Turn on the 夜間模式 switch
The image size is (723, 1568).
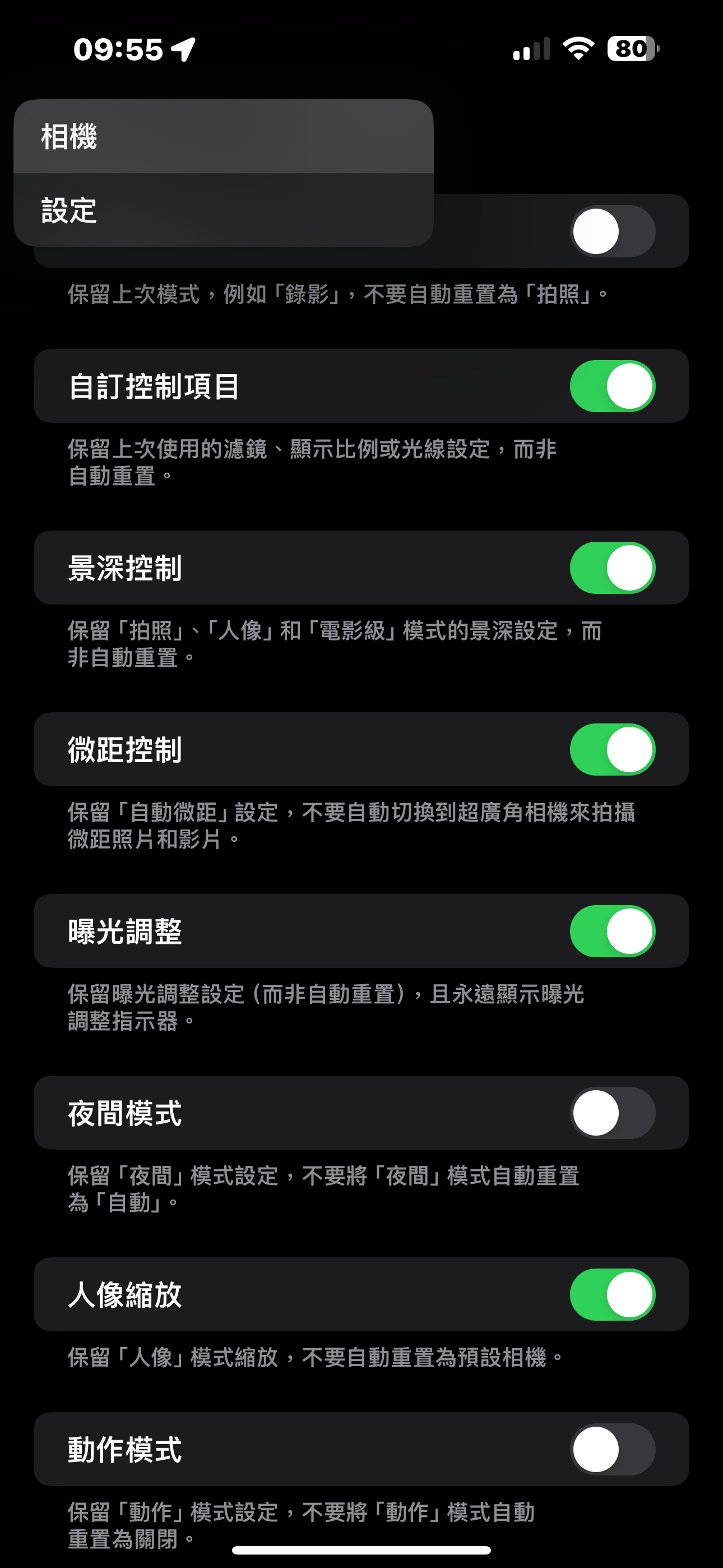(x=612, y=1113)
